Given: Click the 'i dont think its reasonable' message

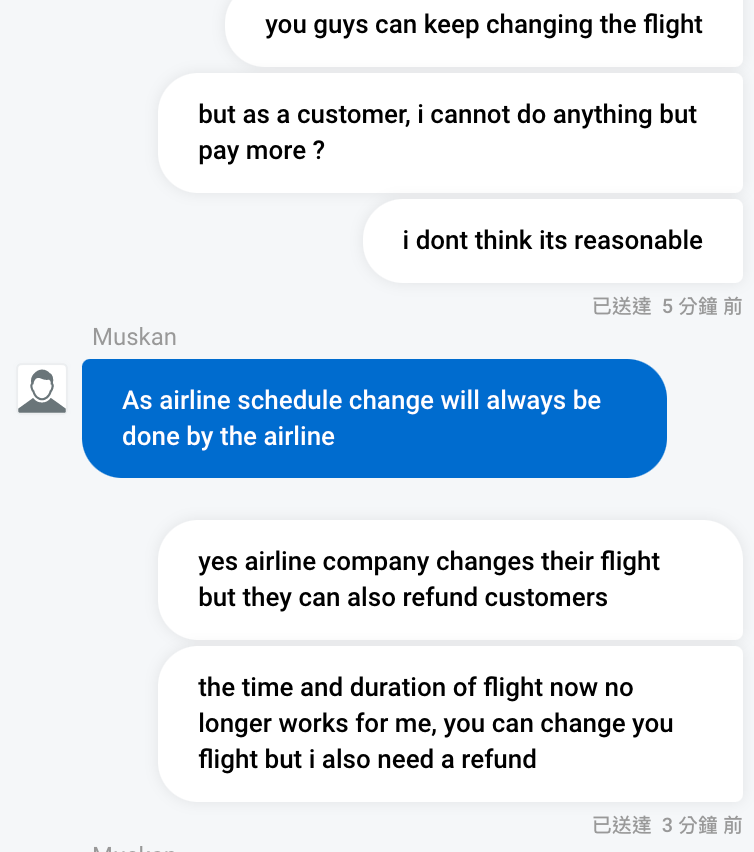Looking at the screenshot, I should pyautogui.click(x=551, y=240).
